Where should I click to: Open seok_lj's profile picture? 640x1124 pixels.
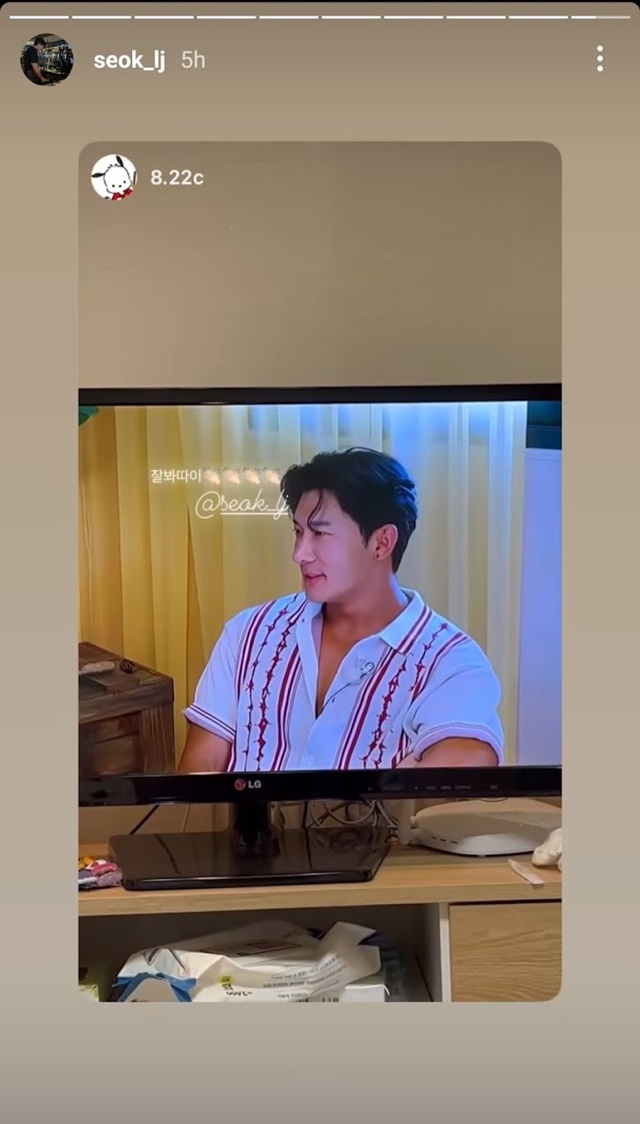tap(47, 59)
